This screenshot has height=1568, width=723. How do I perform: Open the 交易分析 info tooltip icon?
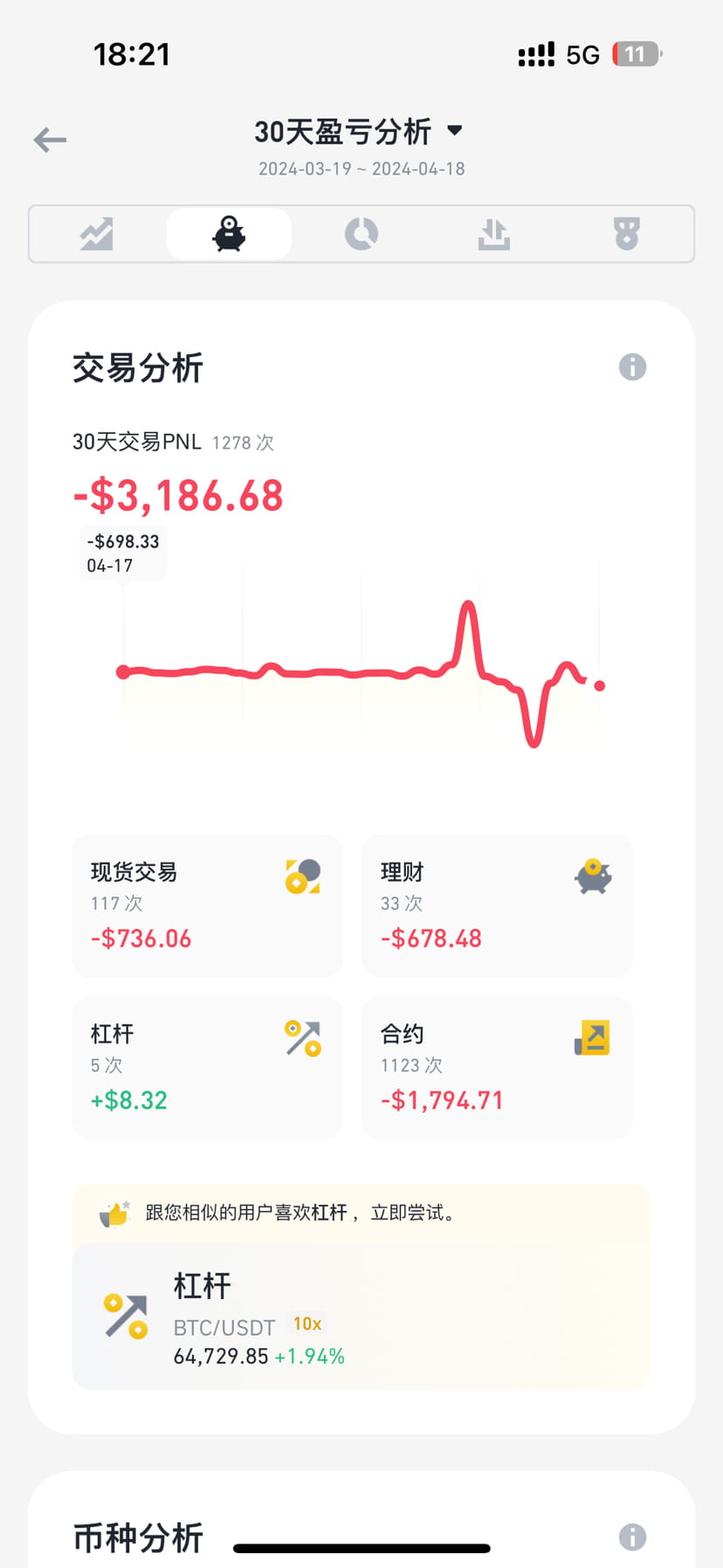[x=632, y=367]
